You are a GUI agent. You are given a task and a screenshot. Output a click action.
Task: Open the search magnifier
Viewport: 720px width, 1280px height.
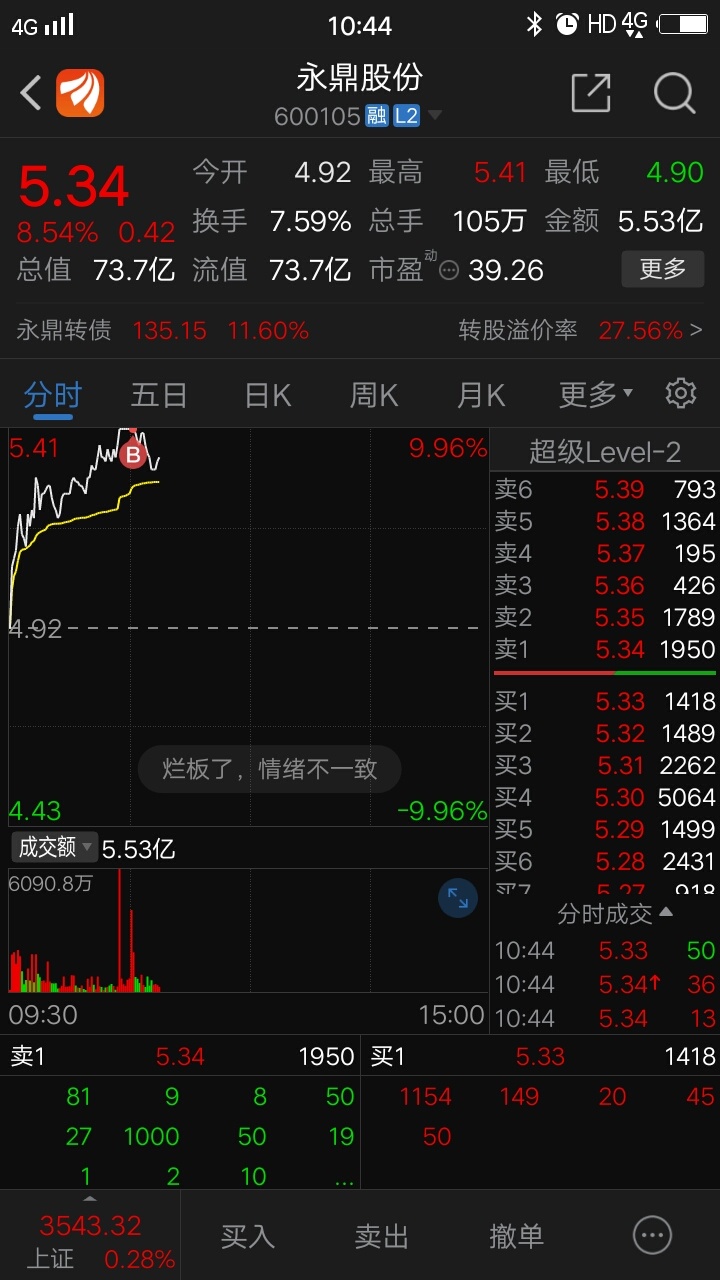pos(674,94)
